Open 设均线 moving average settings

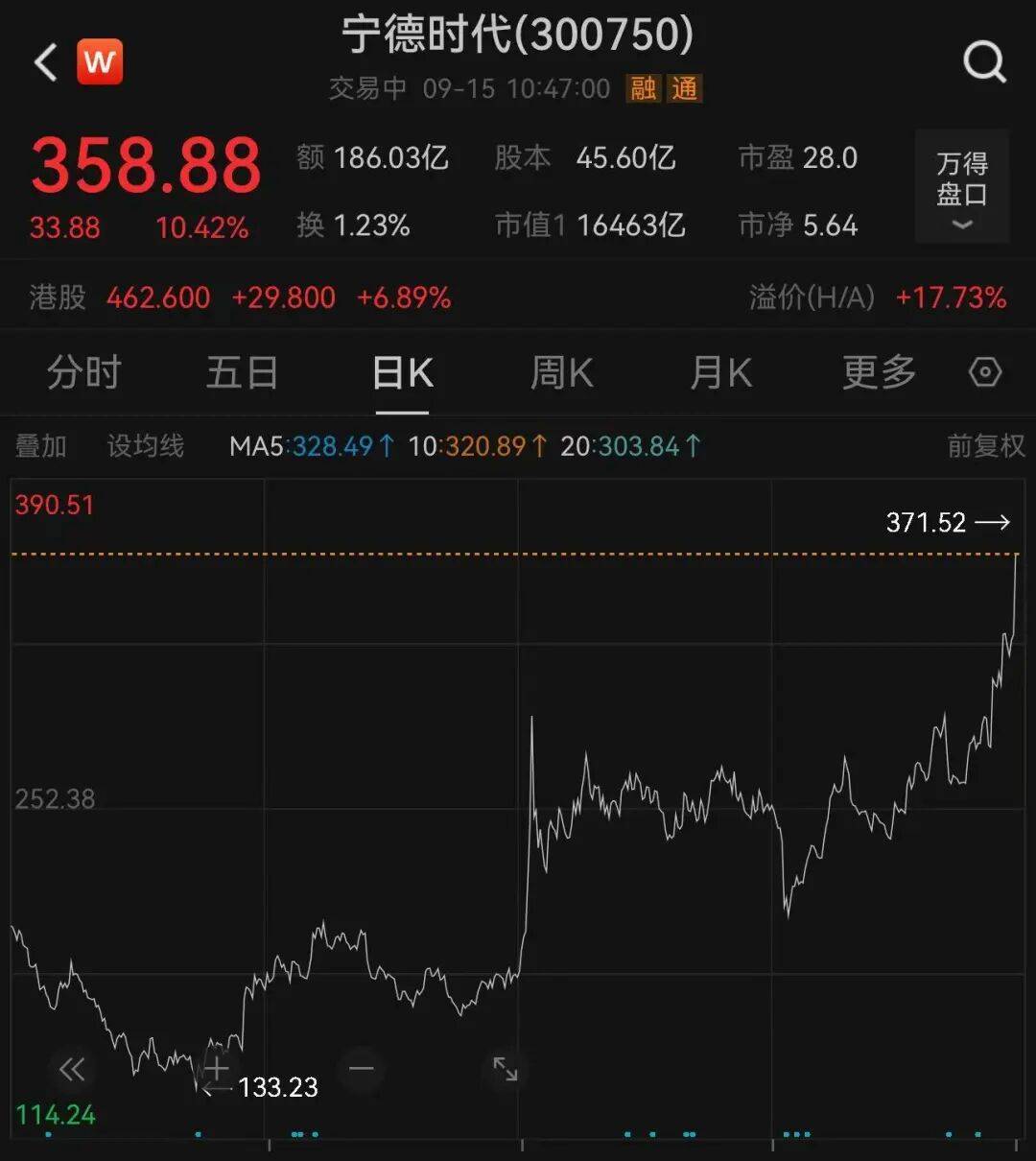pos(145,446)
